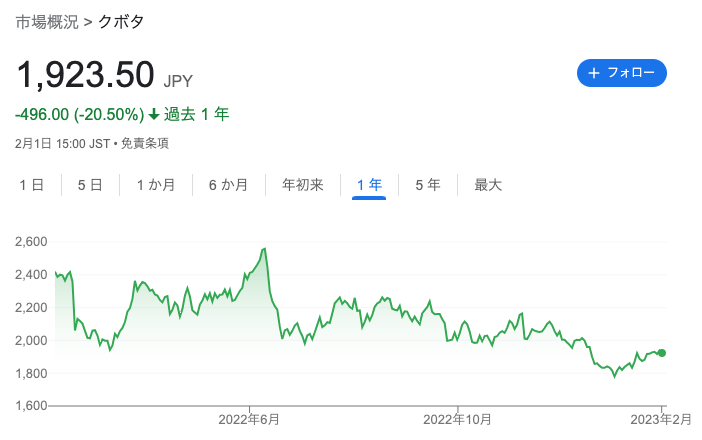
Task: Select the 5日 time range
Action: pos(90,184)
